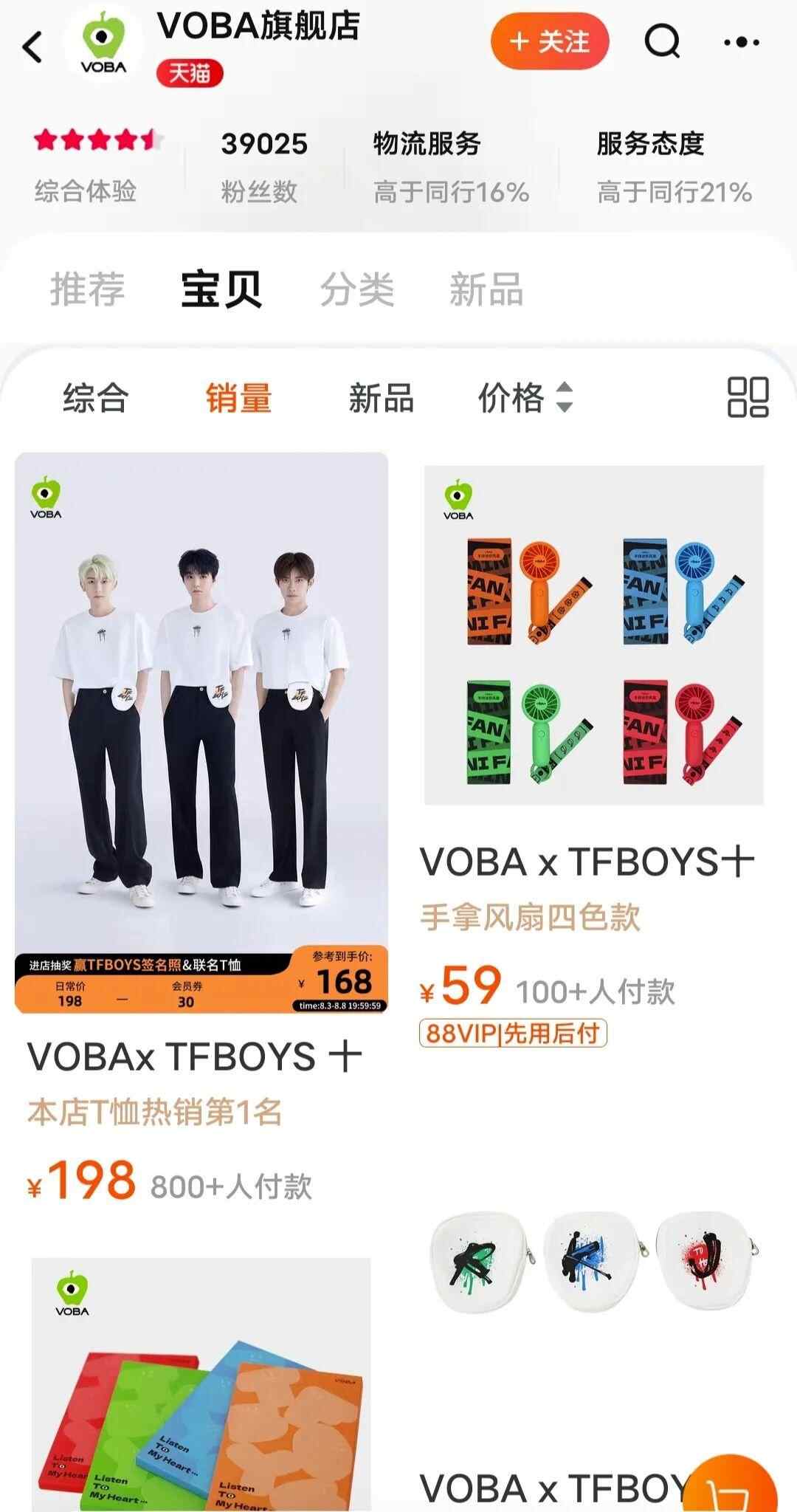This screenshot has width=797, height=1512.
Task: Search within the VOBA store
Action: point(662,42)
